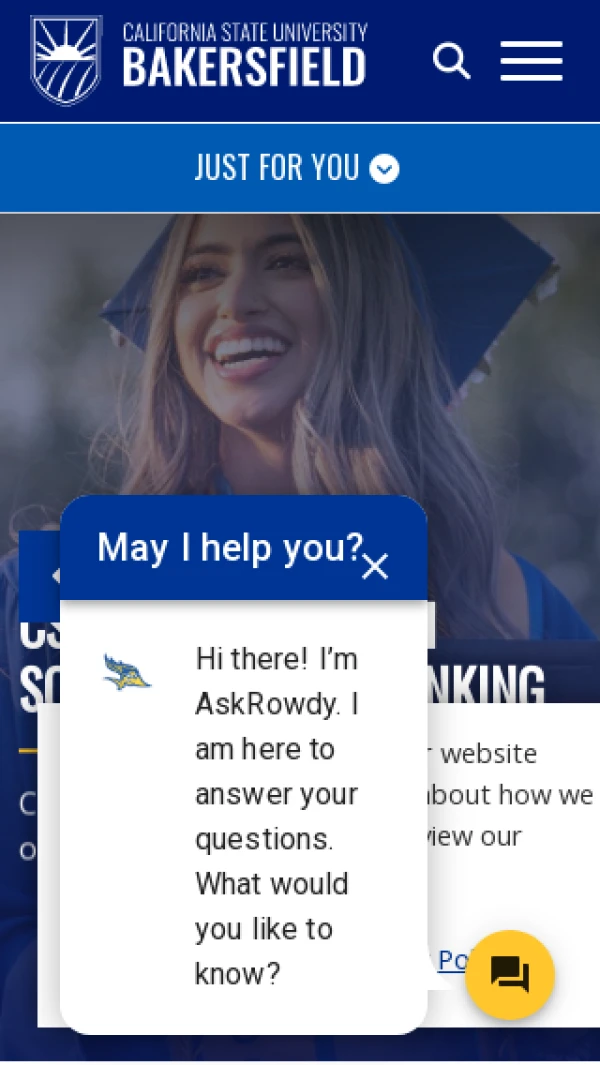Expand the Just For You dropdown
Image resolution: width=600 pixels, height=1065 pixels.
(298, 168)
